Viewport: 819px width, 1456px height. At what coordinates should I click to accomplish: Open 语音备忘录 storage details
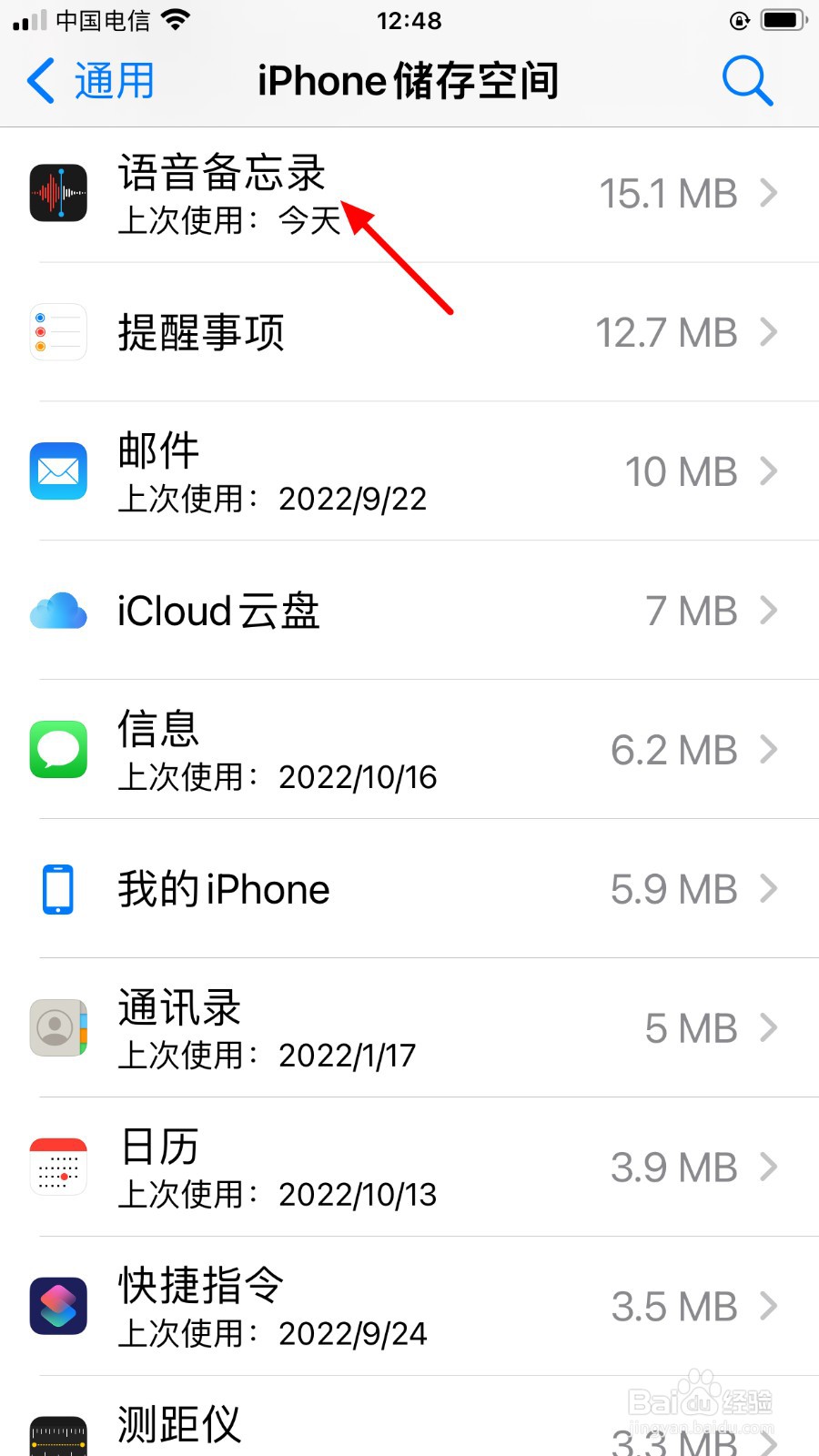(x=409, y=194)
